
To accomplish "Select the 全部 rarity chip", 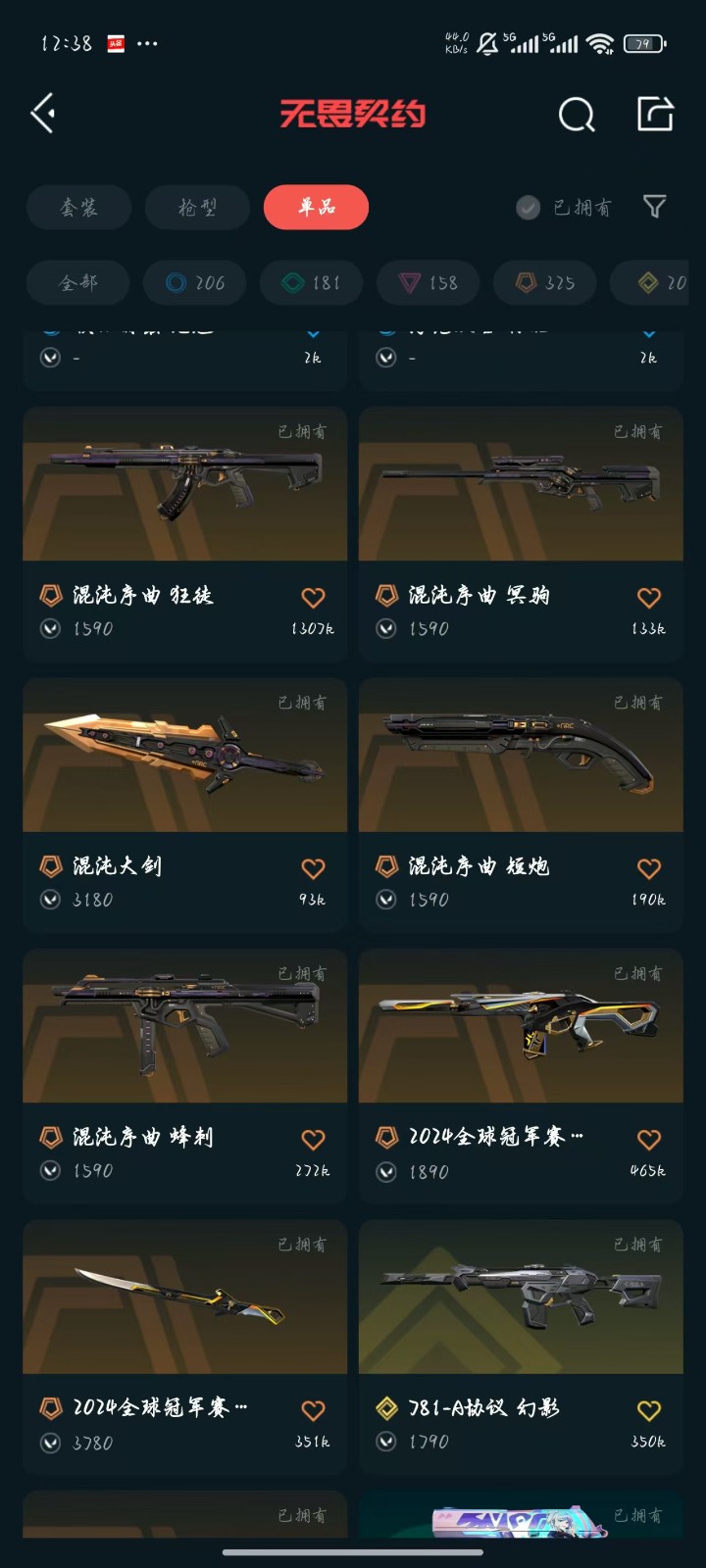I will [78, 283].
